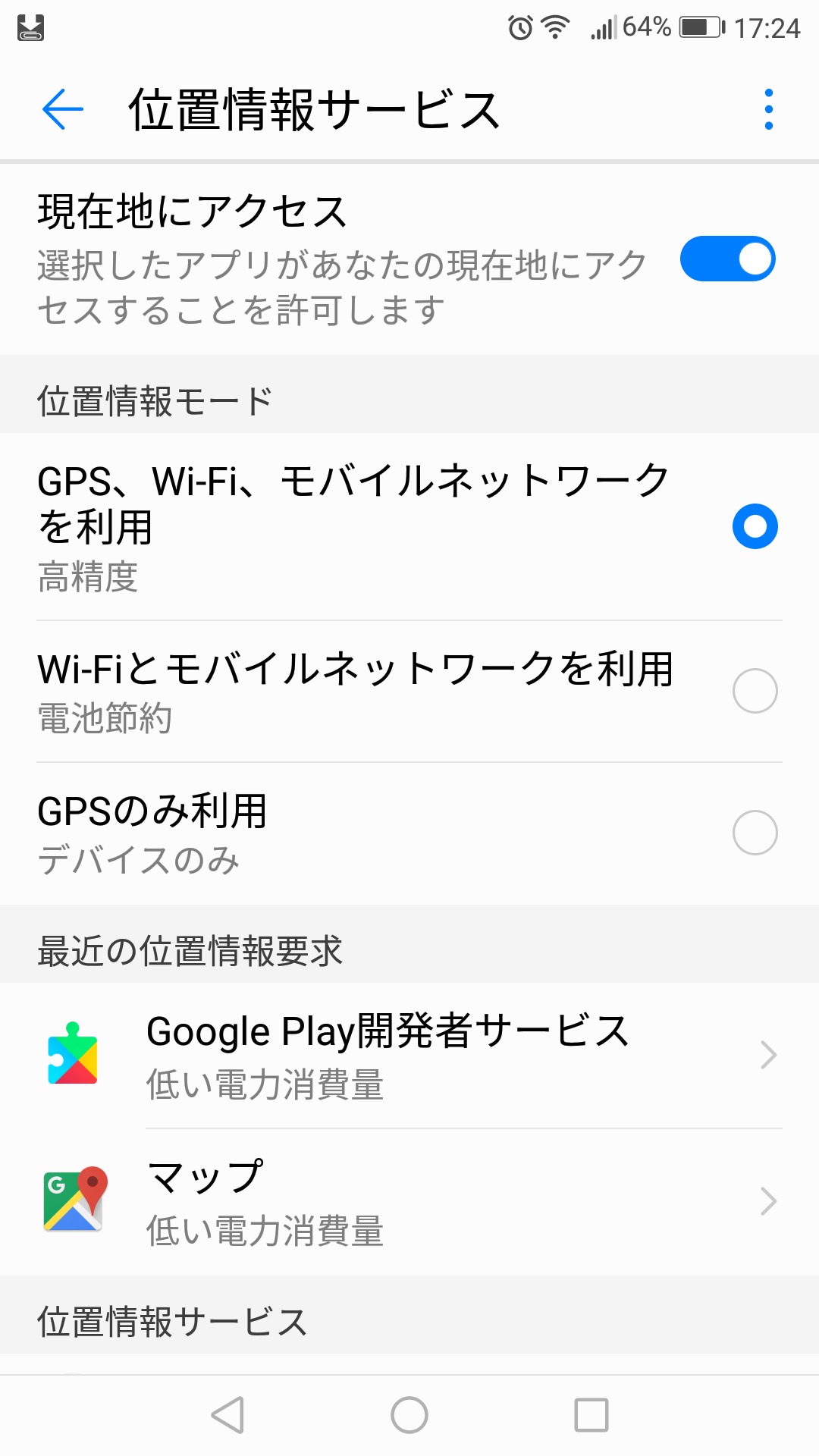The image size is (819, 1456).
Task: Open recent apps with square button
Action: pos(591,1415)
